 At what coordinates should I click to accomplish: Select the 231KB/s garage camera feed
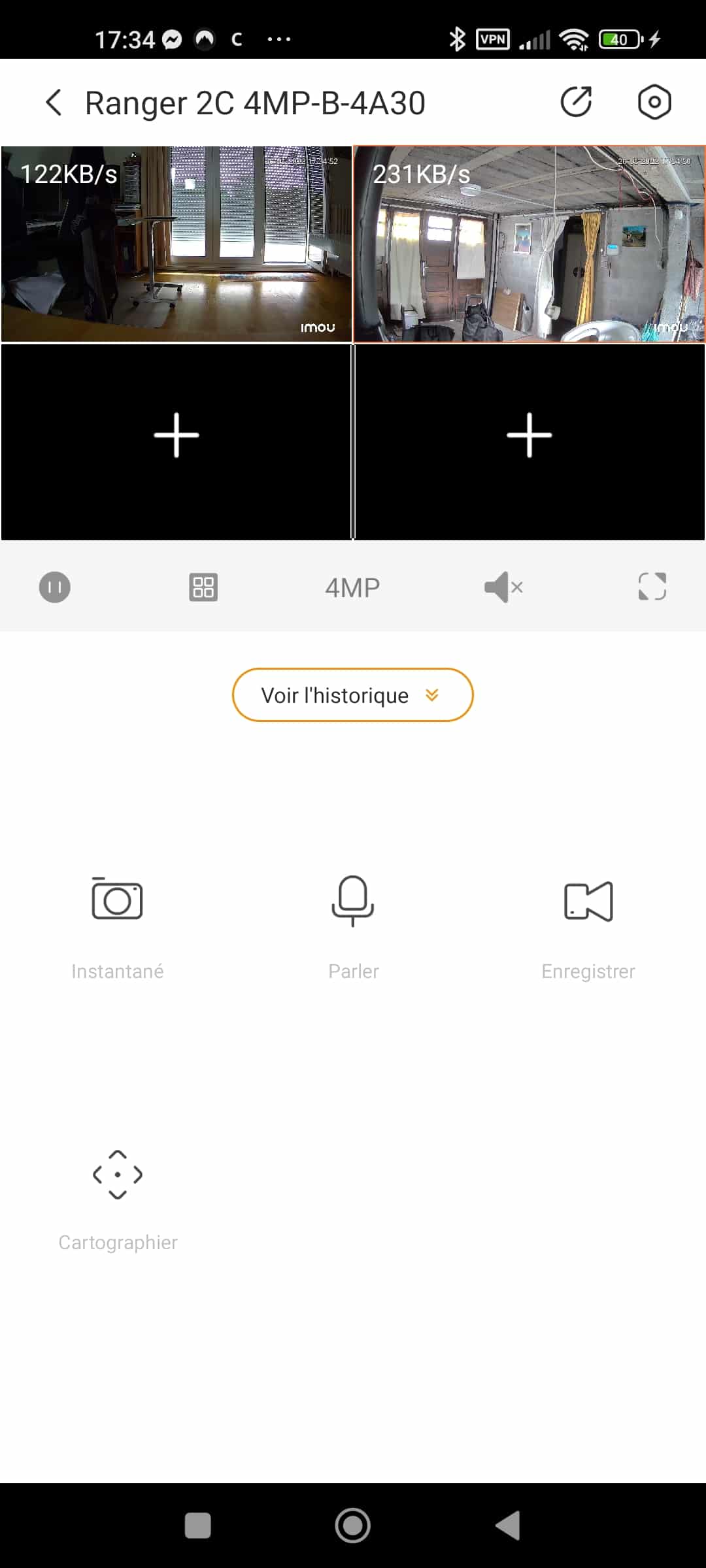click(x=529, y=244)
